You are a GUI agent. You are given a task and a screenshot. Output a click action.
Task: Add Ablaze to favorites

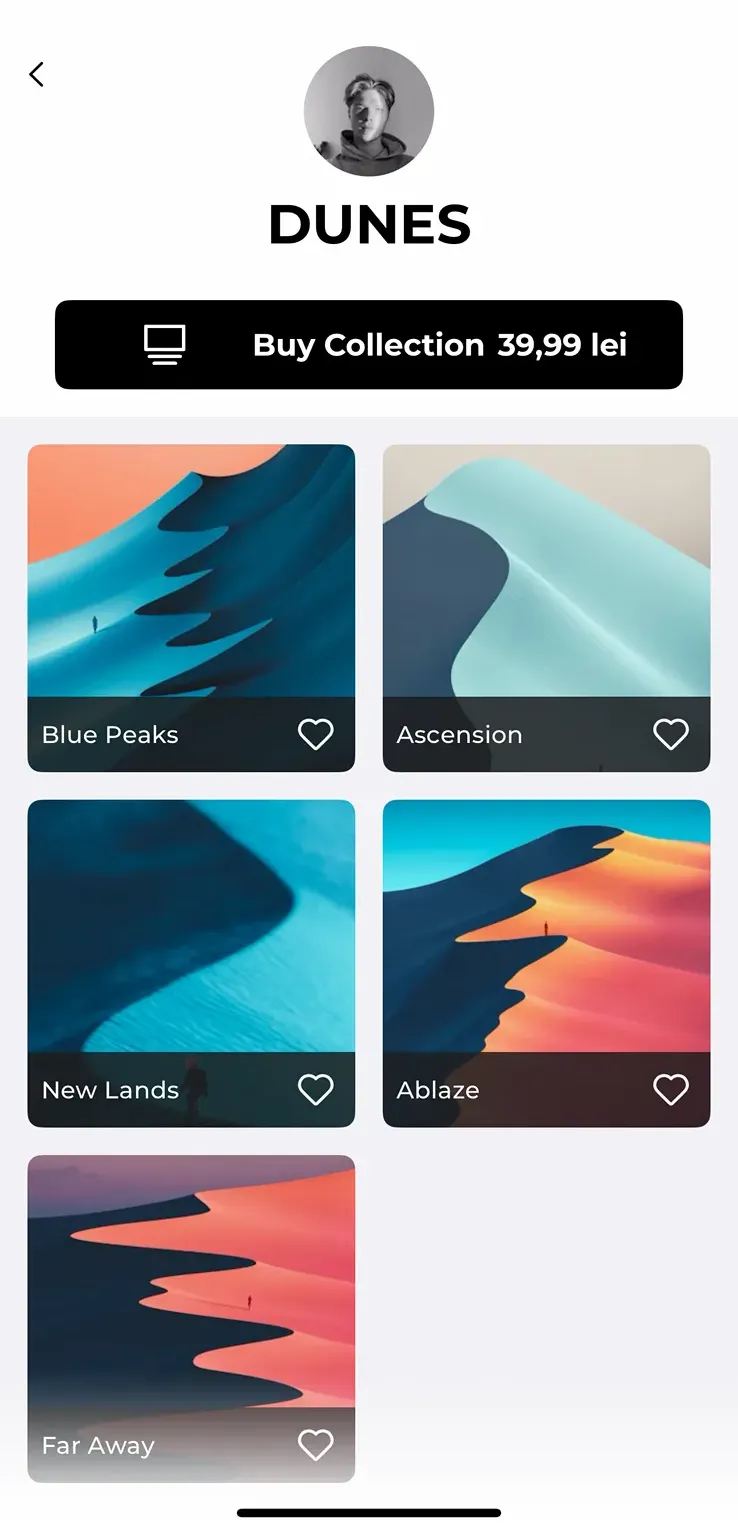click(670, 1089)
